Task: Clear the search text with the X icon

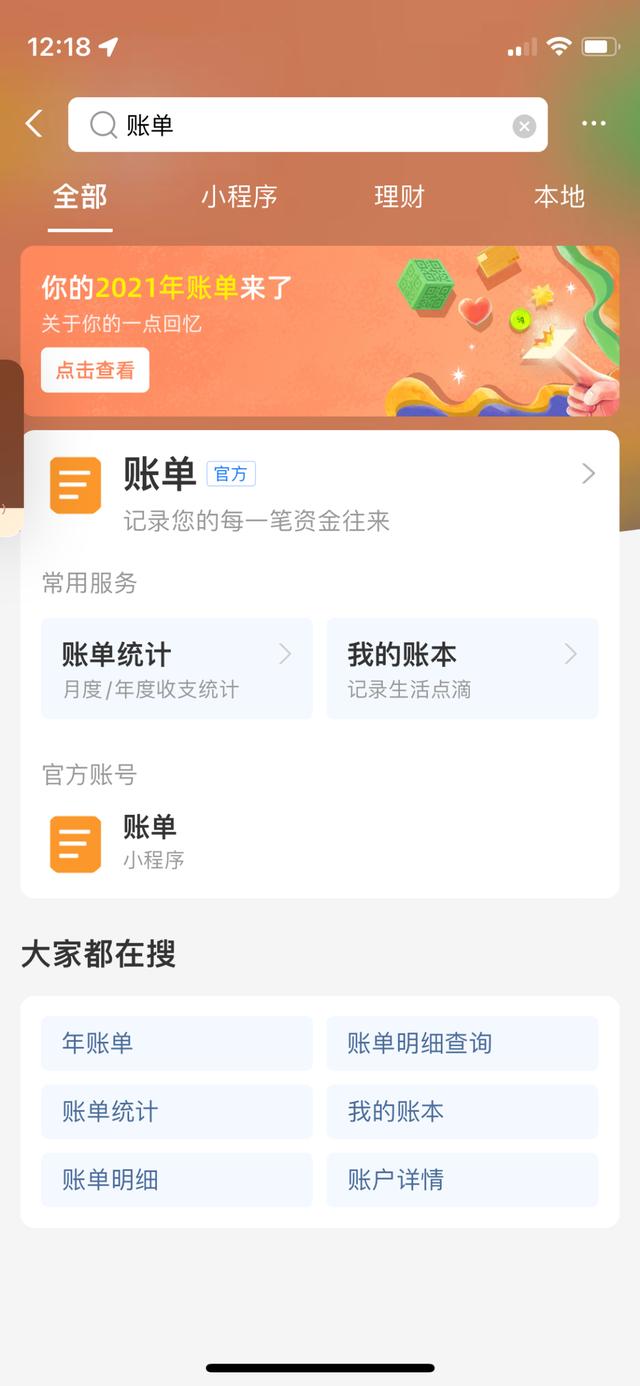Action: pos(524,126)
